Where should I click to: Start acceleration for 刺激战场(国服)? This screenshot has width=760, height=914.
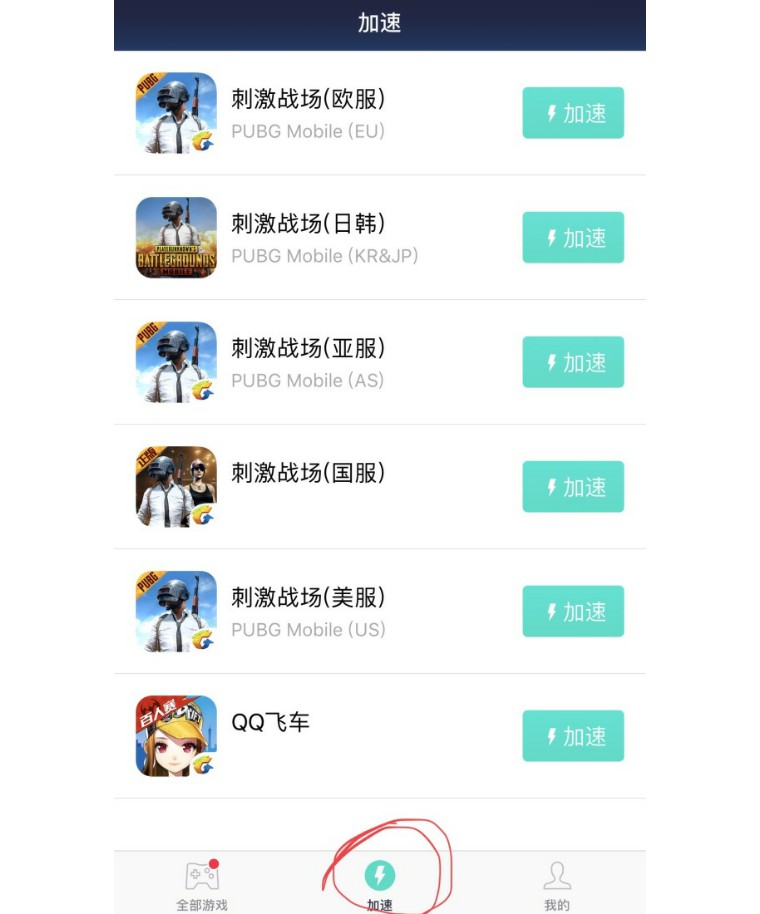[573, 487]
